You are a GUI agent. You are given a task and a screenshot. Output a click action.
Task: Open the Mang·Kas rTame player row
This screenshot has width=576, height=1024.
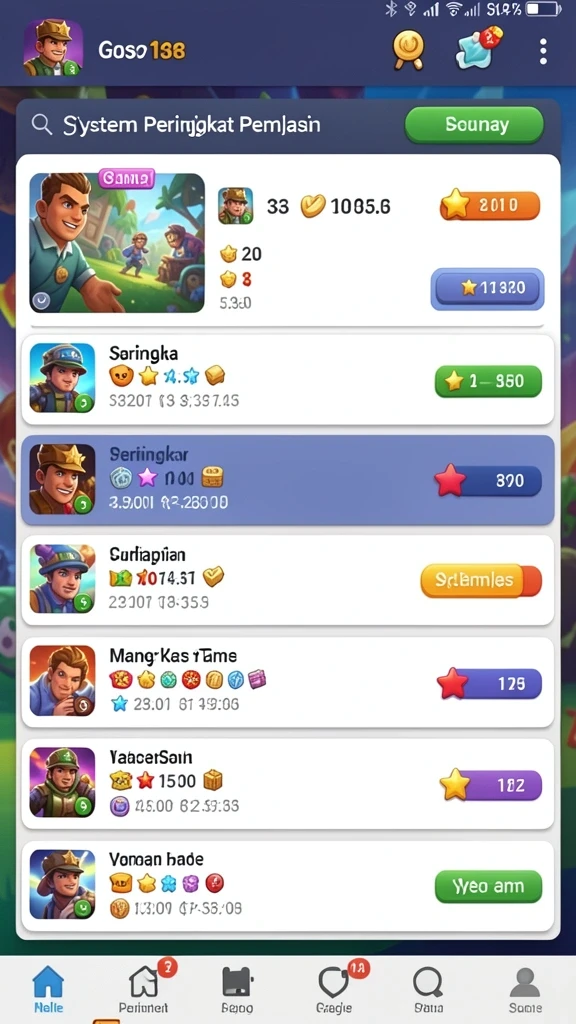click(288, 682)
